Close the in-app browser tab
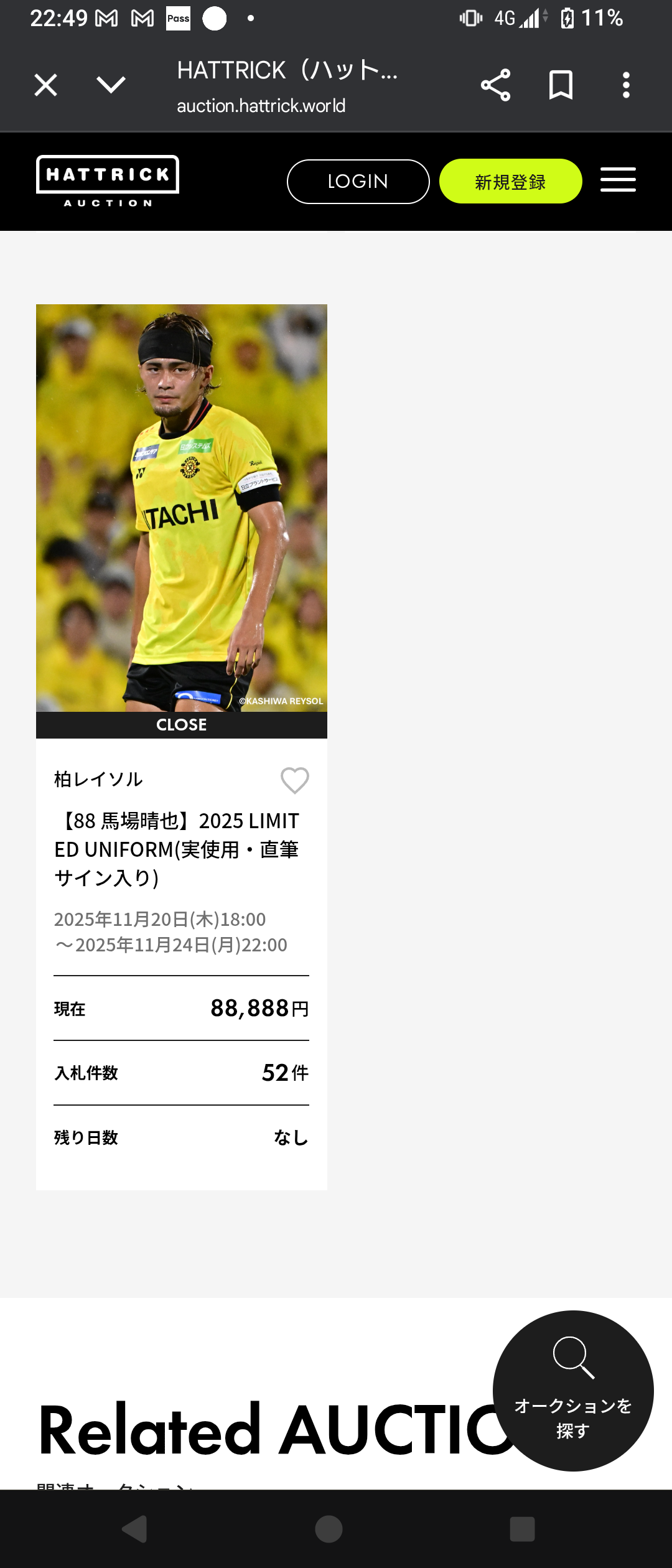This screenshot has height=1568, width=672. (x=45, y=85)
